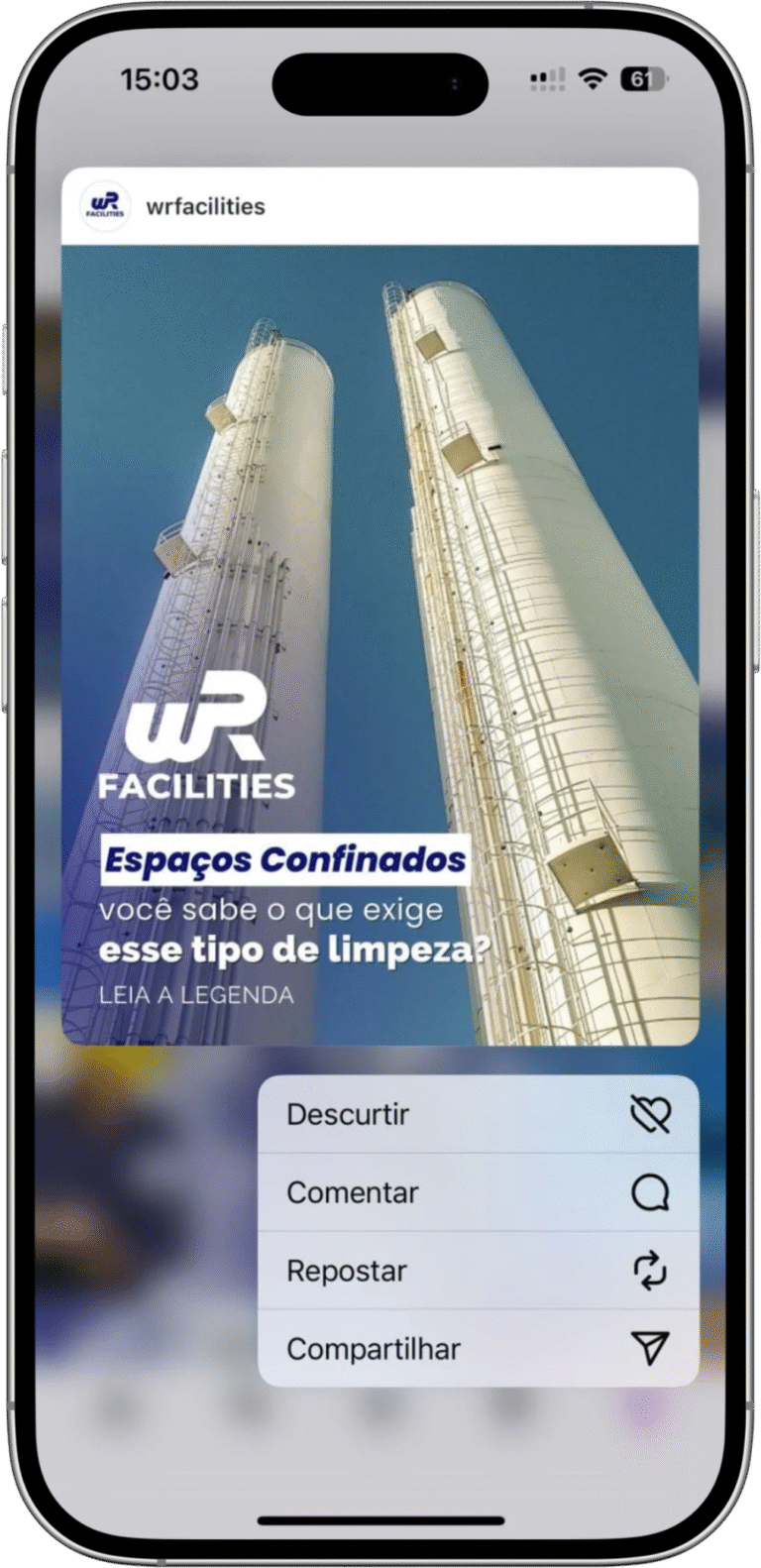Select Descurtir to unlike the post
The image size is (761, 1568).
(478, 1114)
